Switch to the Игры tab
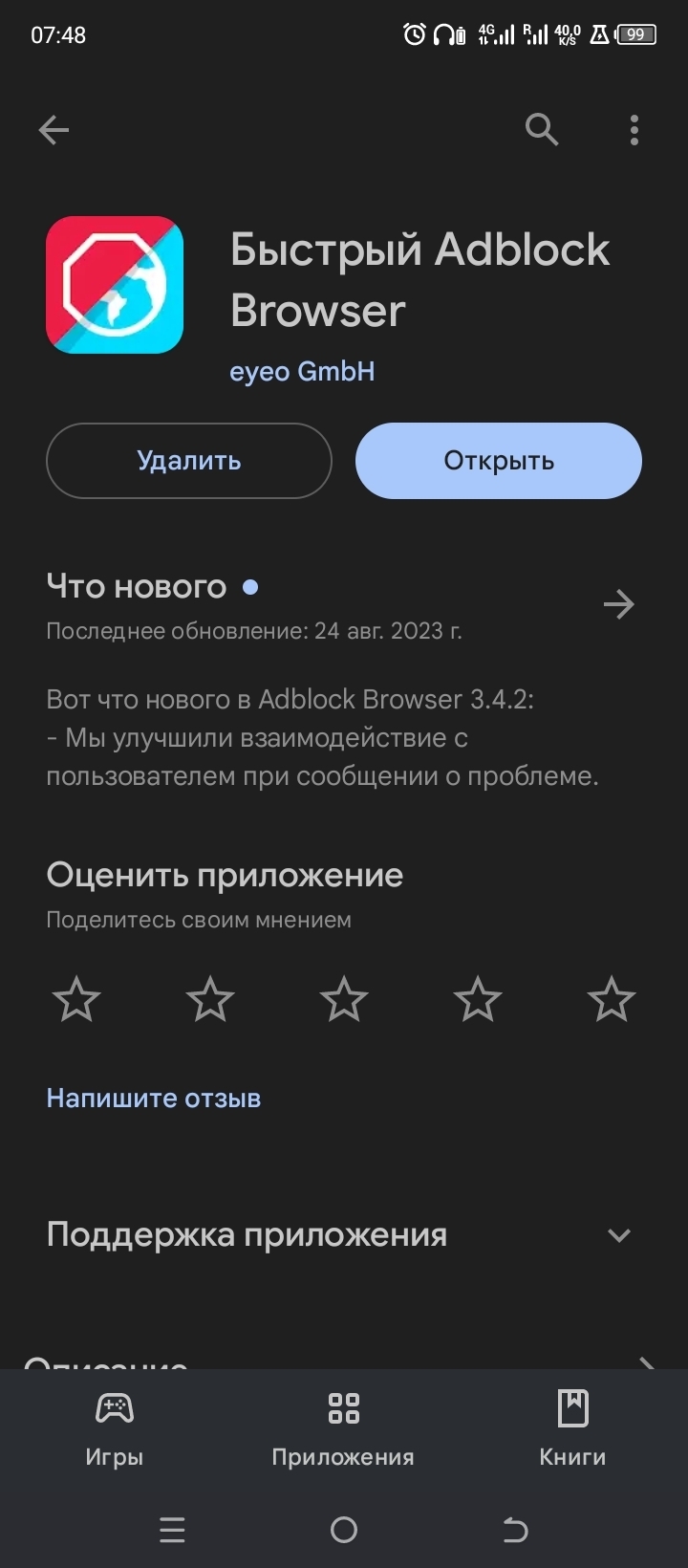 [115, 1429]
